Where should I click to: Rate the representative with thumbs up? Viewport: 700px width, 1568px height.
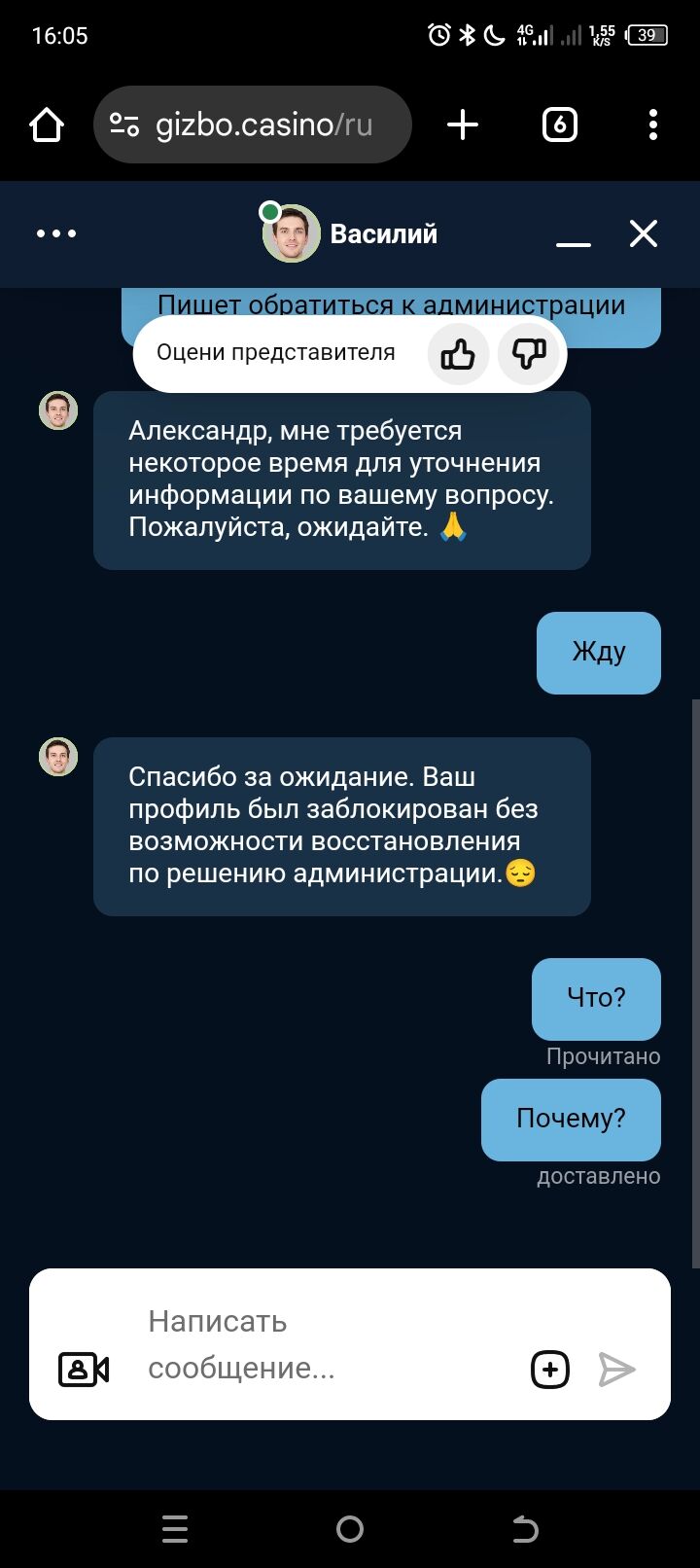458,354
